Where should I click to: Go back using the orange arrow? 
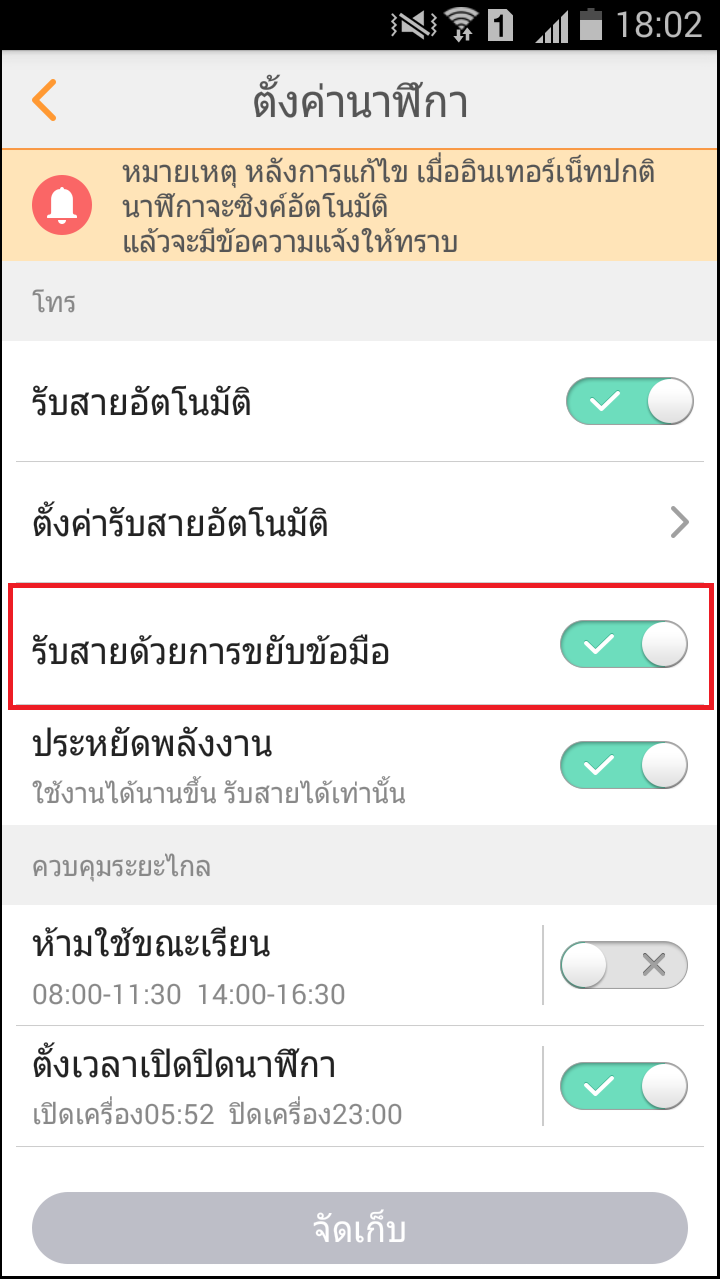pyautogui.click(x=45, y=102)
